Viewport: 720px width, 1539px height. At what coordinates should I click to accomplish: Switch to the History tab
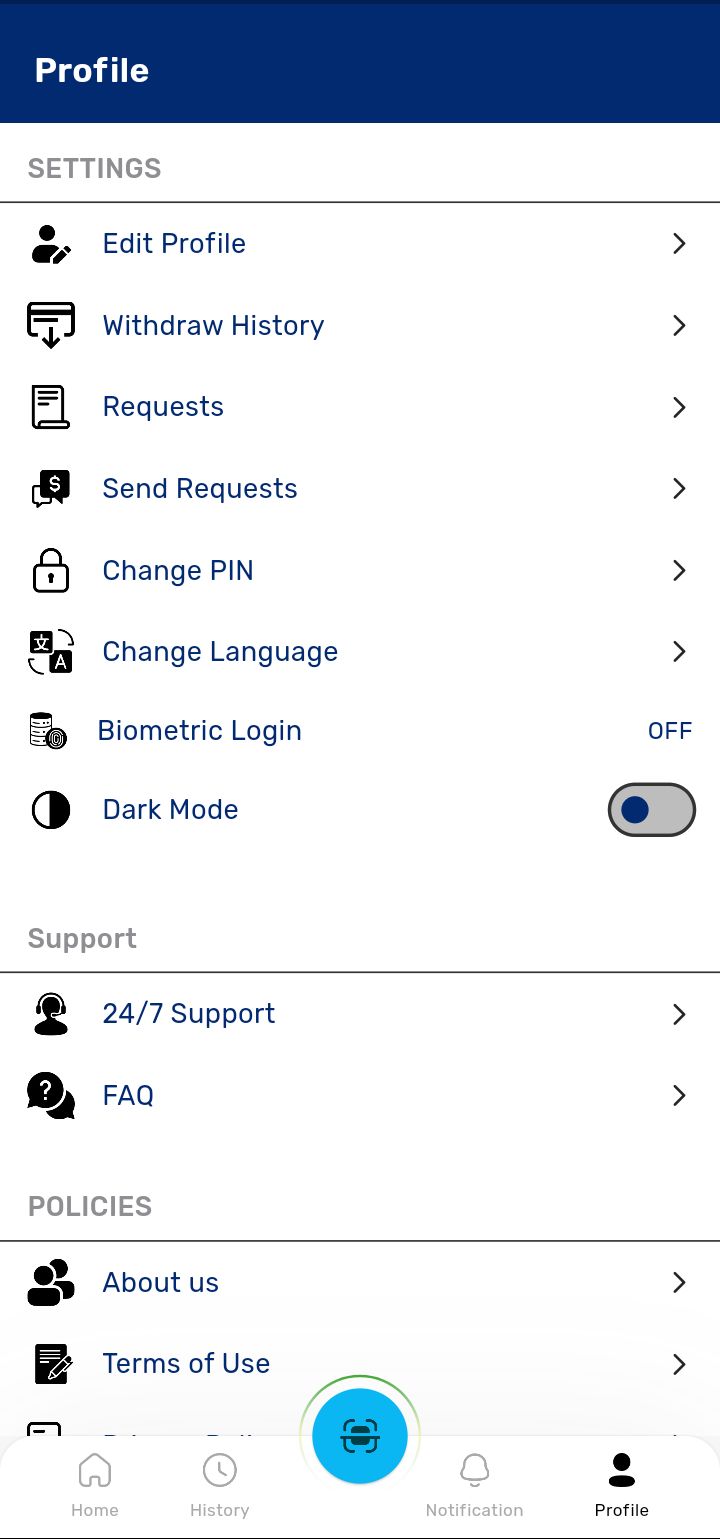[x=219, y=1485]
